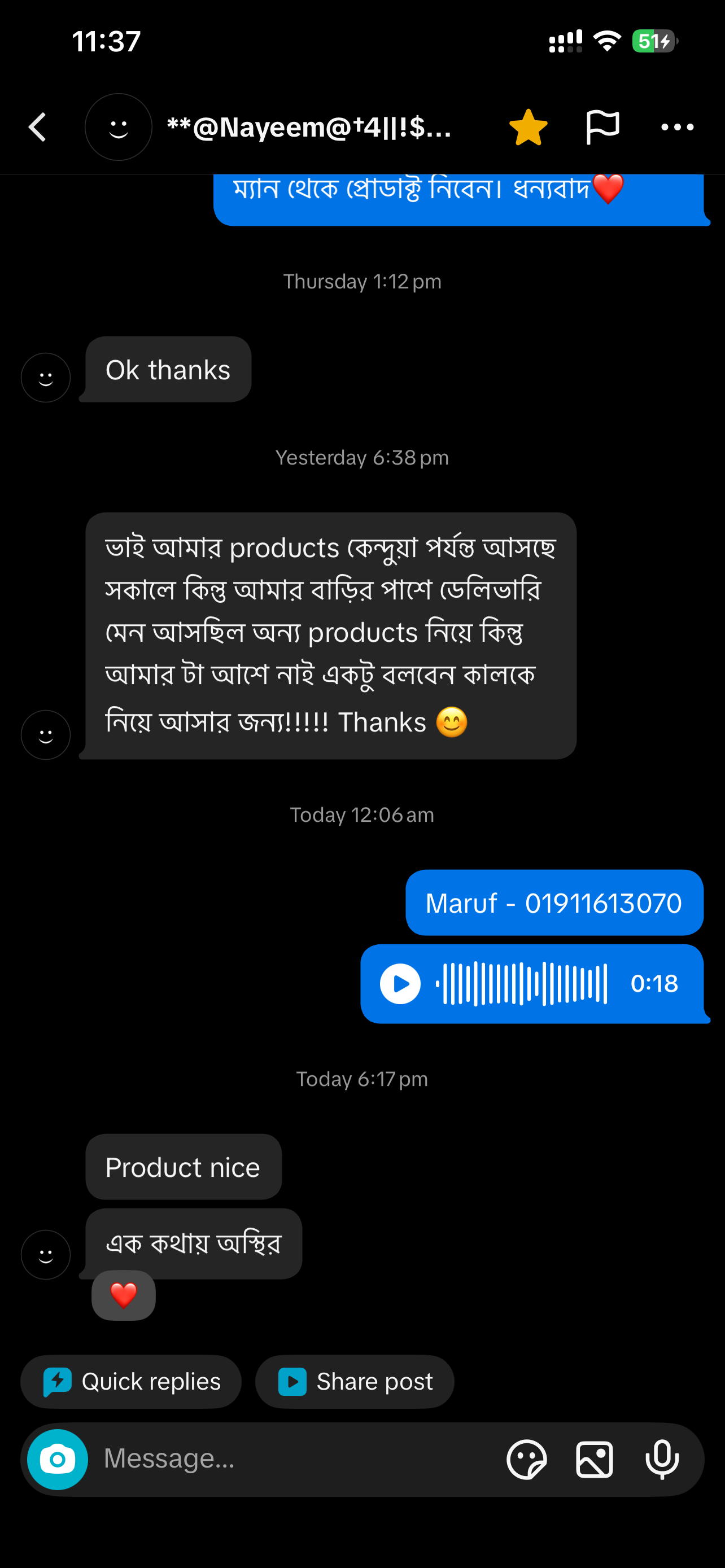Tap the red heart emoji message
Image resolution: width=725 pixels, height=1568 pixels.
click(124, 1295)
